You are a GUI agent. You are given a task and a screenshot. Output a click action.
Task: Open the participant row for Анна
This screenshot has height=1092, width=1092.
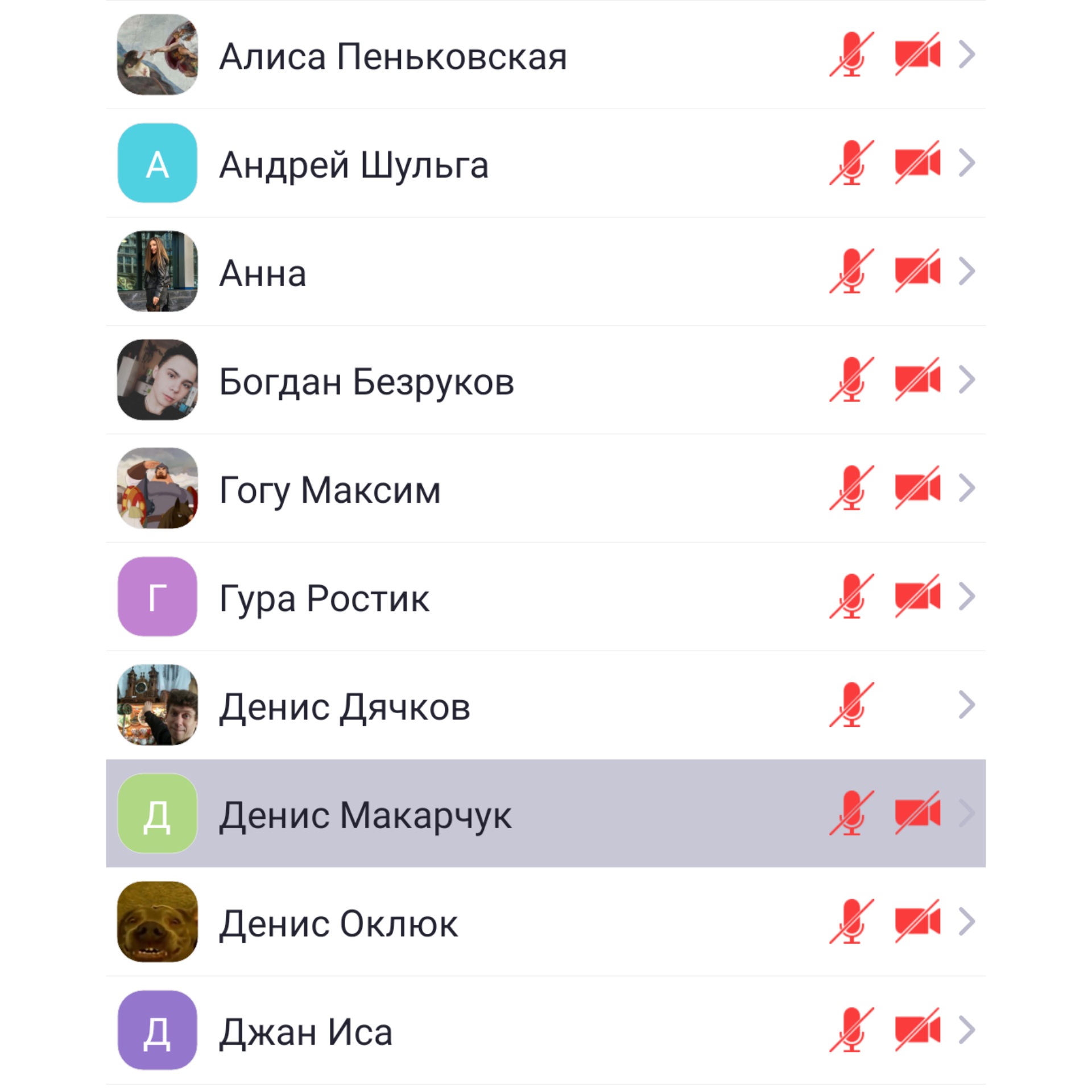tap(263, 273)
